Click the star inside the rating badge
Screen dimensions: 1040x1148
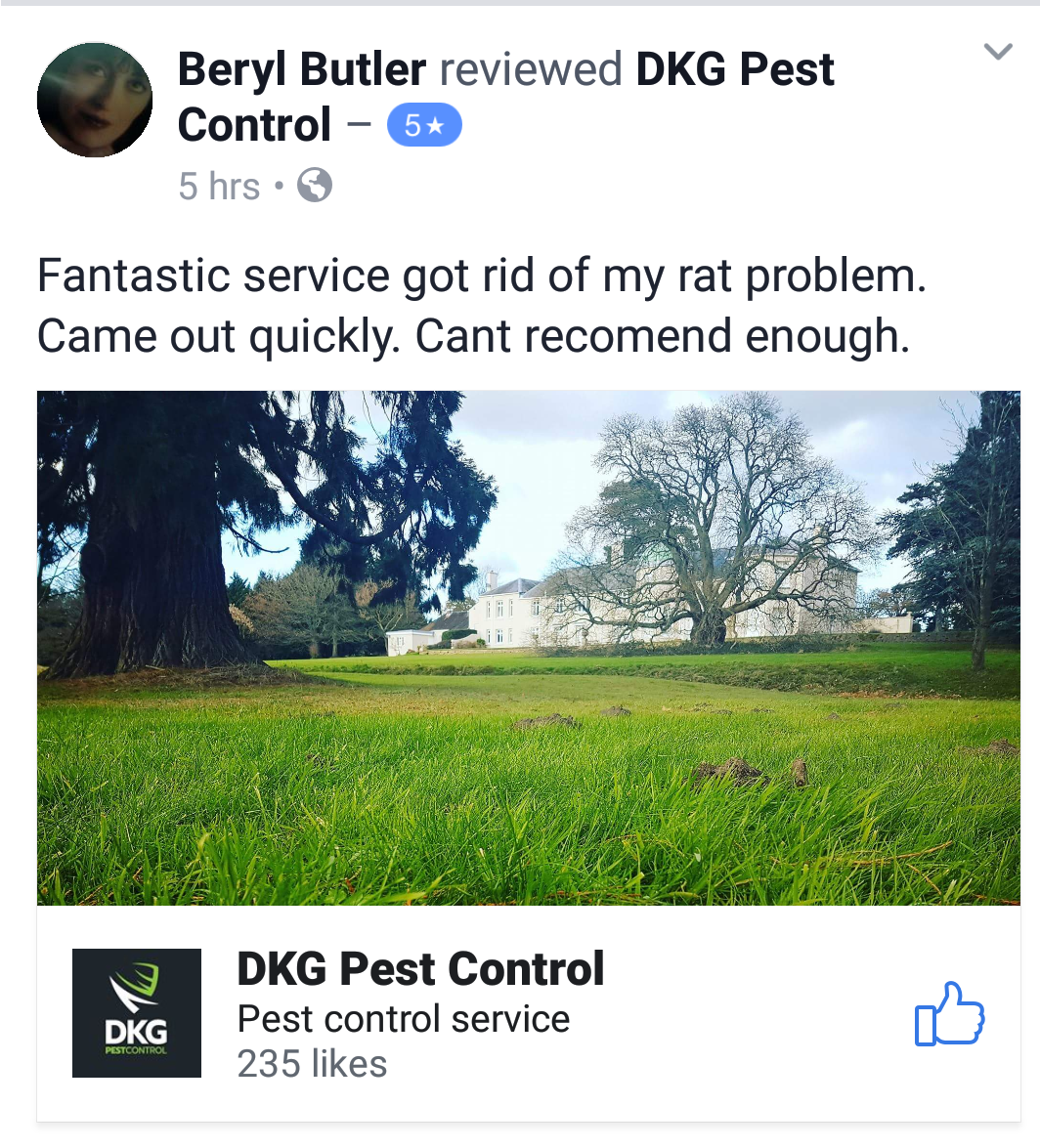[438, 124]
